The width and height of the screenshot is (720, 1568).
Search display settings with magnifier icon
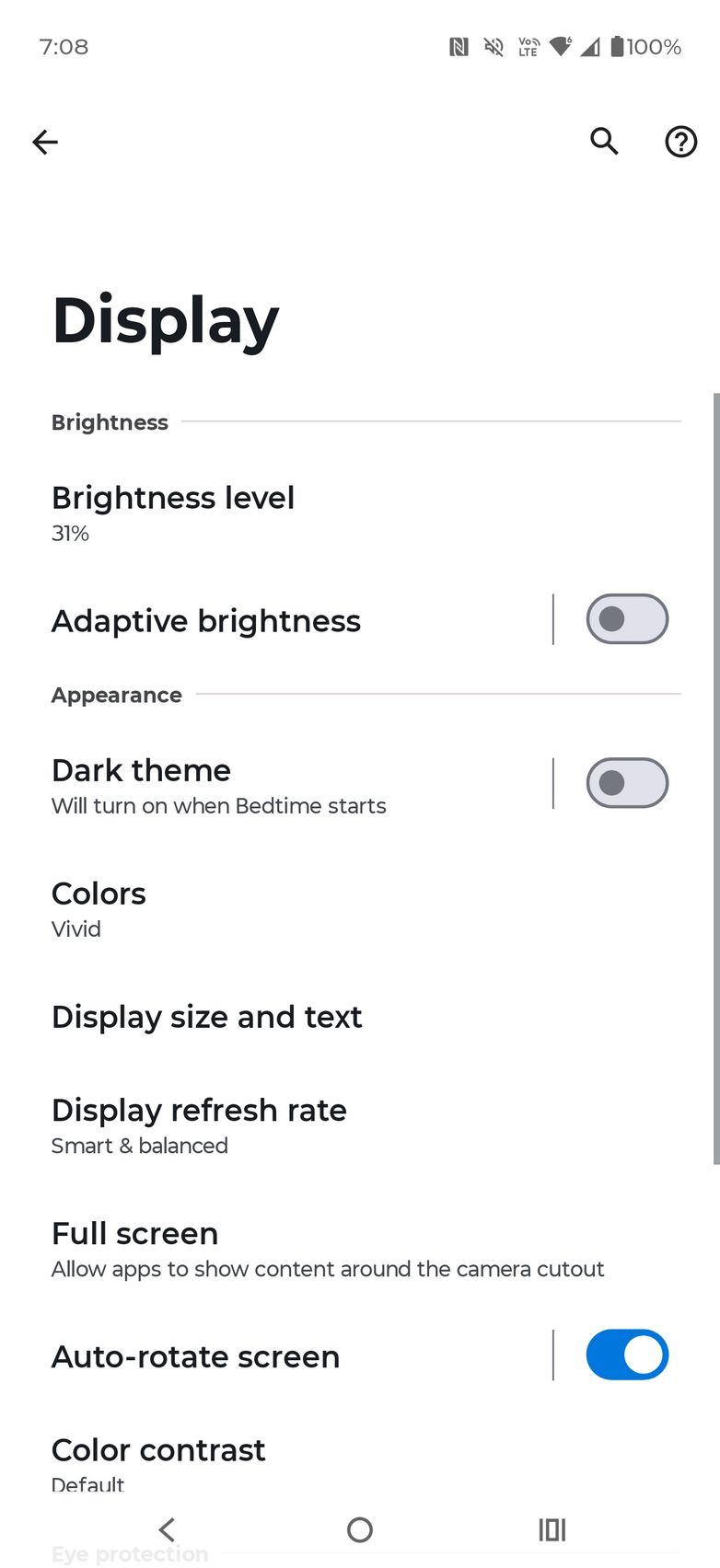tap(604, 142)
